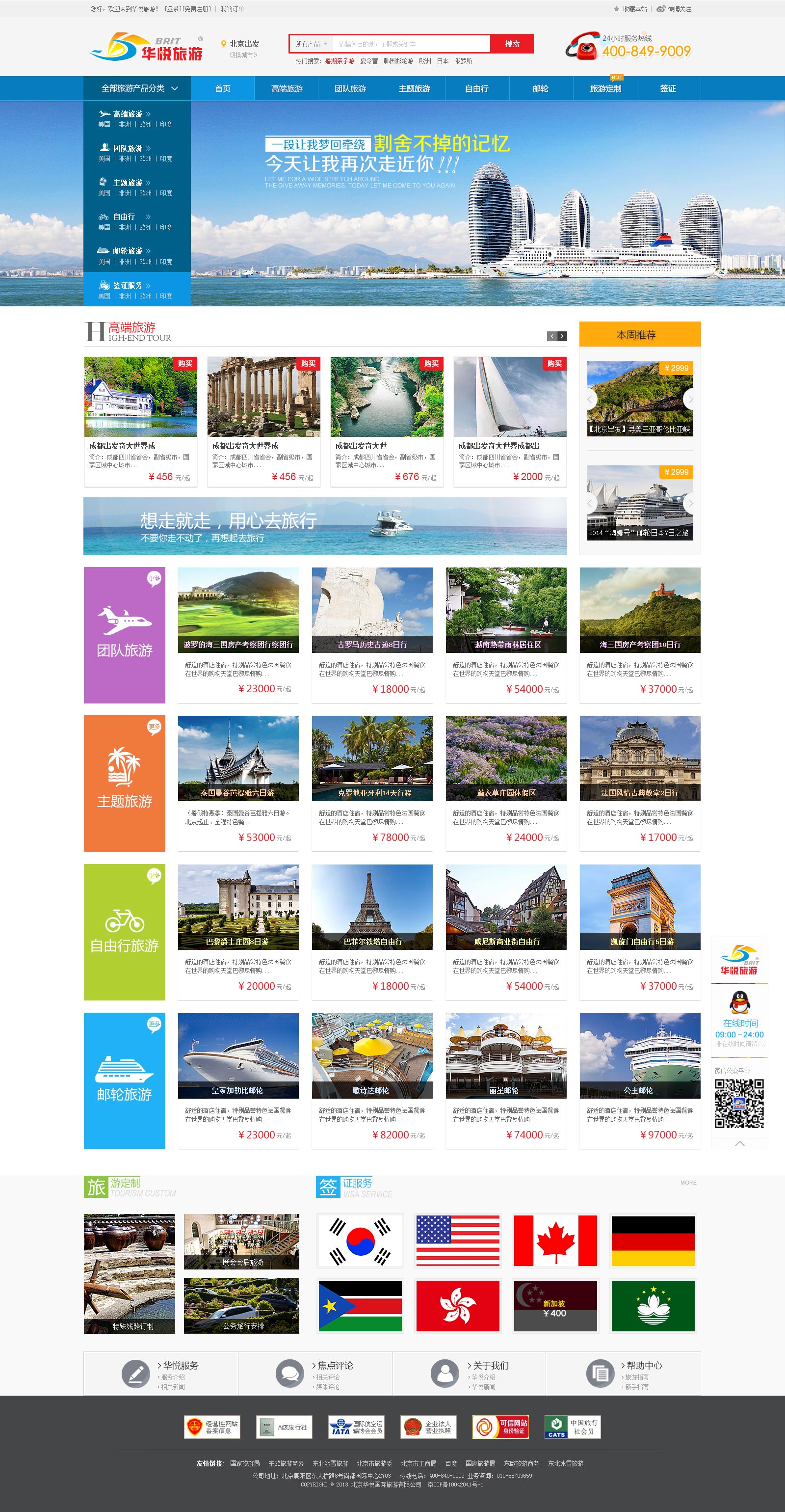
Task: Expand the 全部旅游产品分类 category menu
Action: click(x=139, y=89)
